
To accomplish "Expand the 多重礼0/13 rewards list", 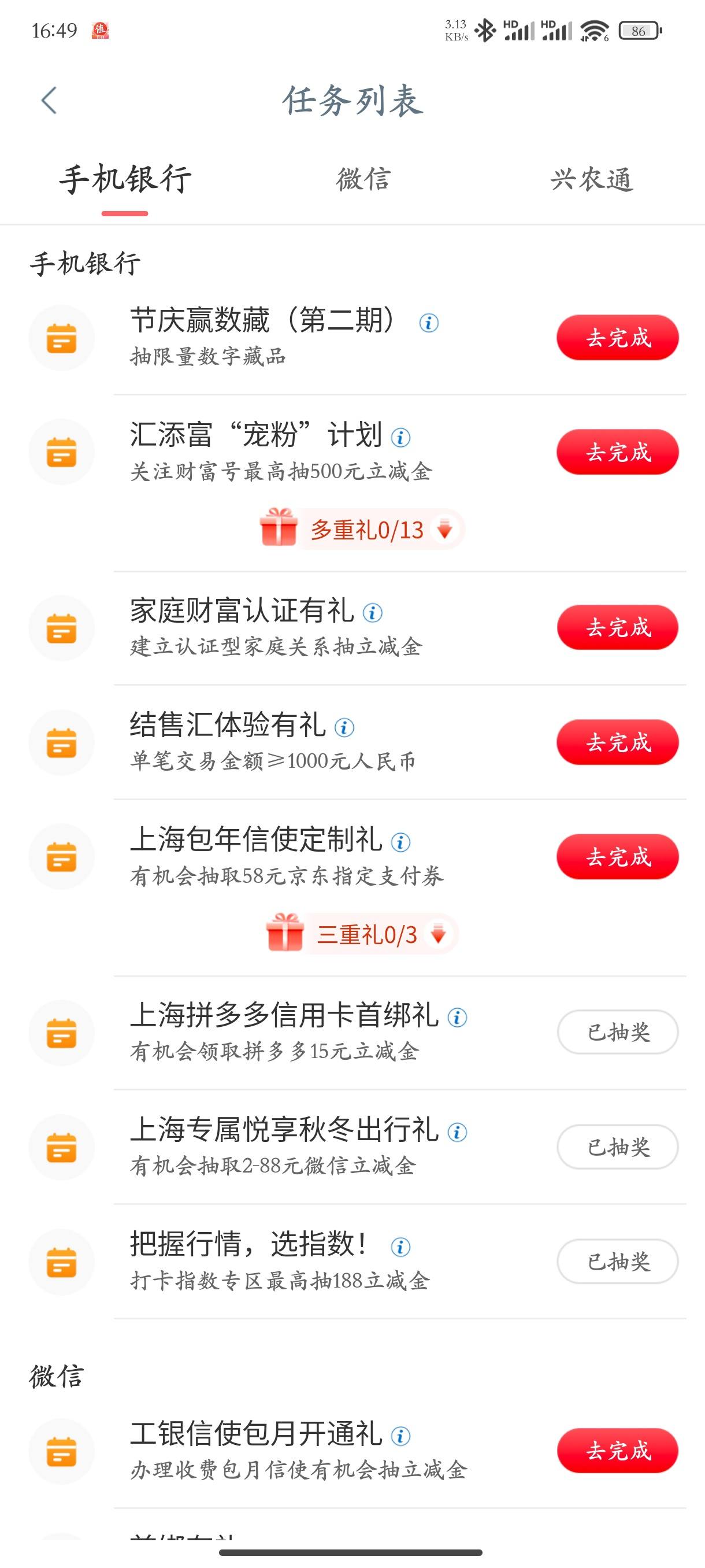I will [362, 529].
